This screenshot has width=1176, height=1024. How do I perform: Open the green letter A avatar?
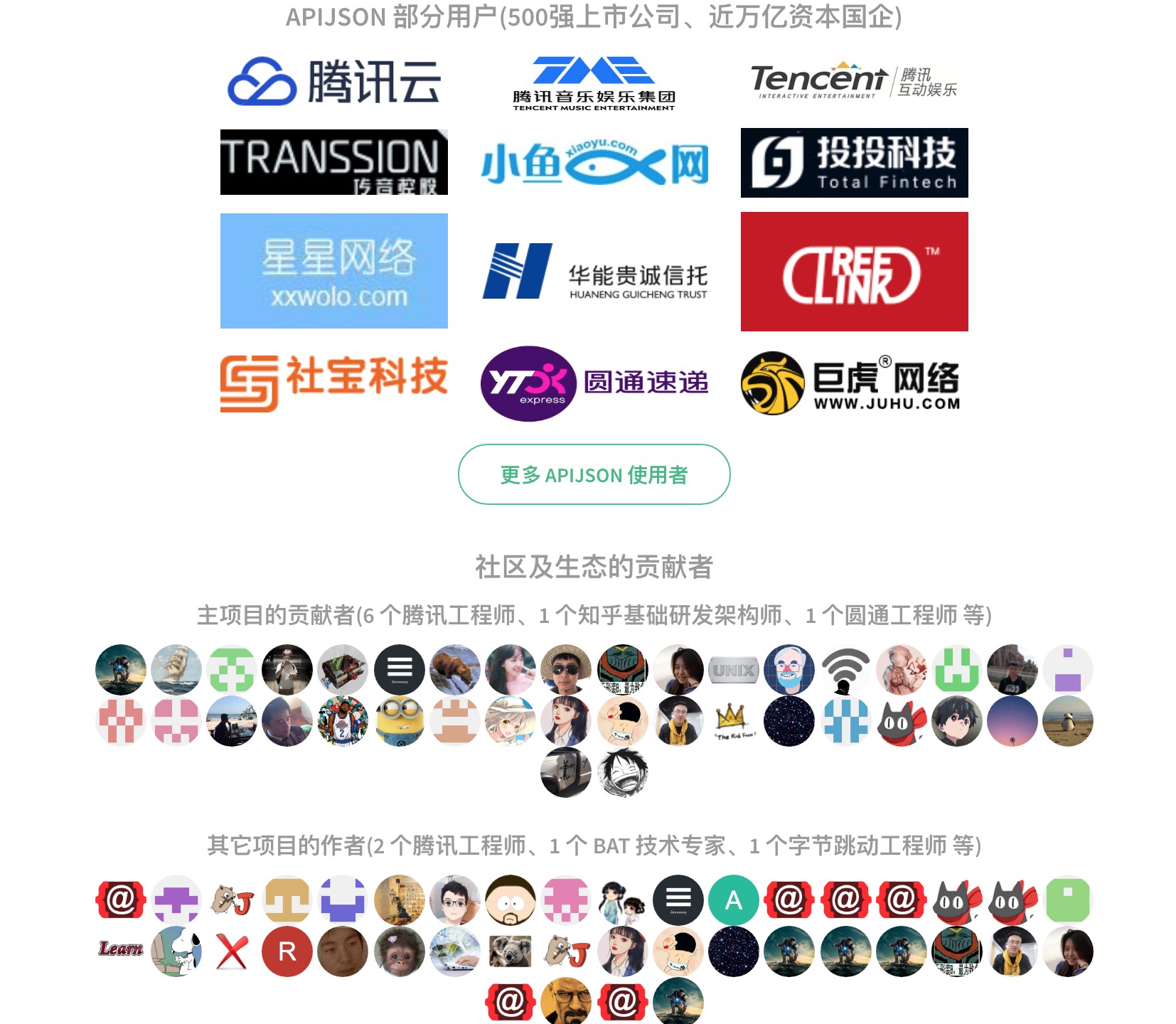click(x=733, y=900)
